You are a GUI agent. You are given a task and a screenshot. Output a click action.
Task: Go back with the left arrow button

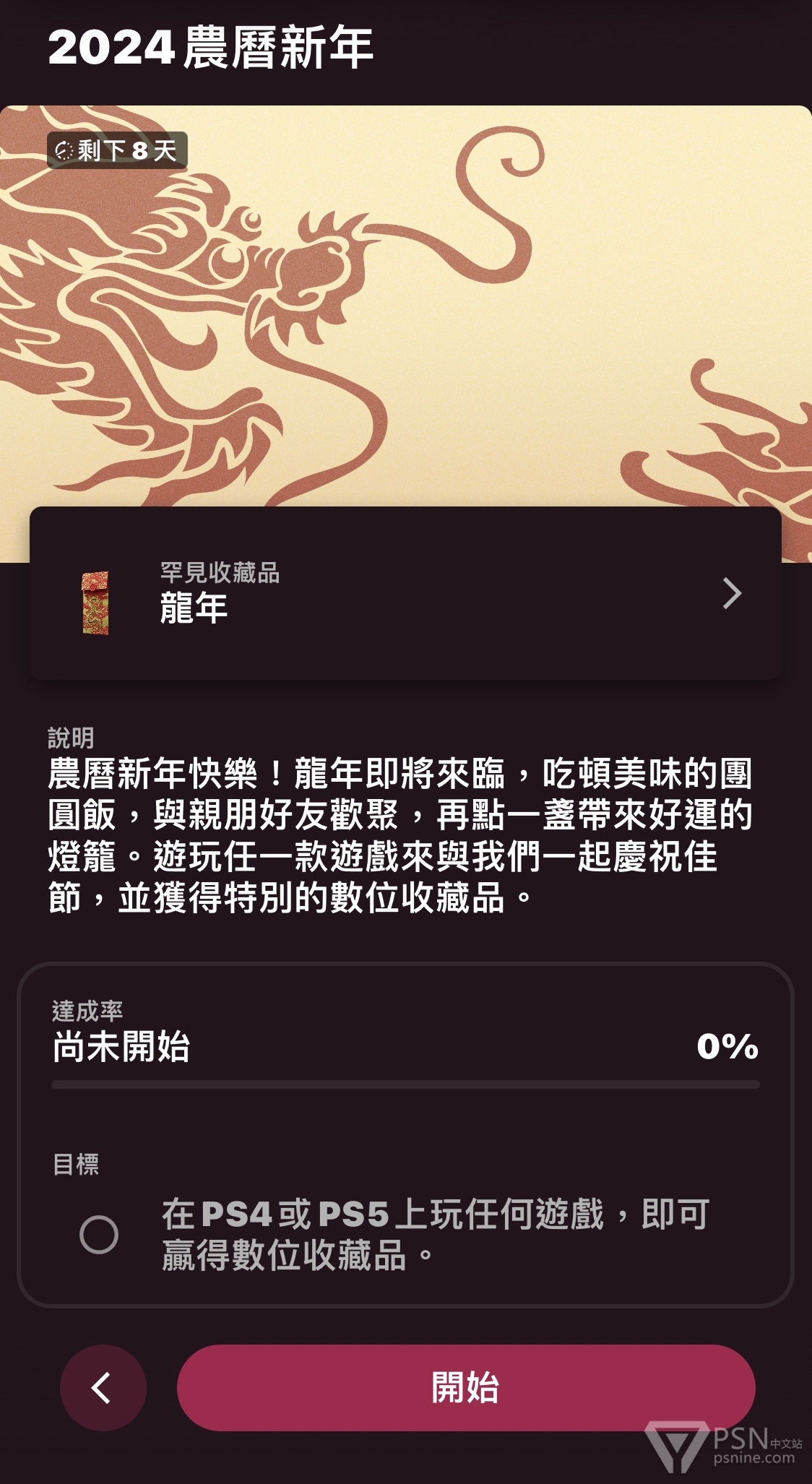pyautogui.click(x=103, y=1387)
